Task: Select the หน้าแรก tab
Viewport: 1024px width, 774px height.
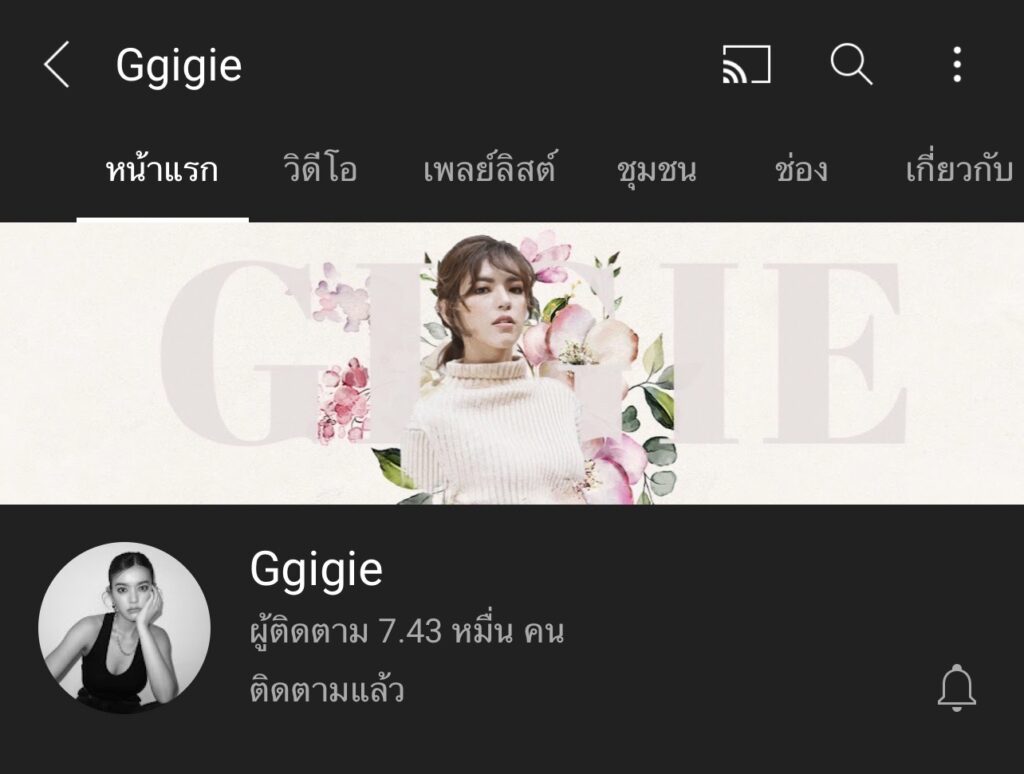Action: click(162, 170)
